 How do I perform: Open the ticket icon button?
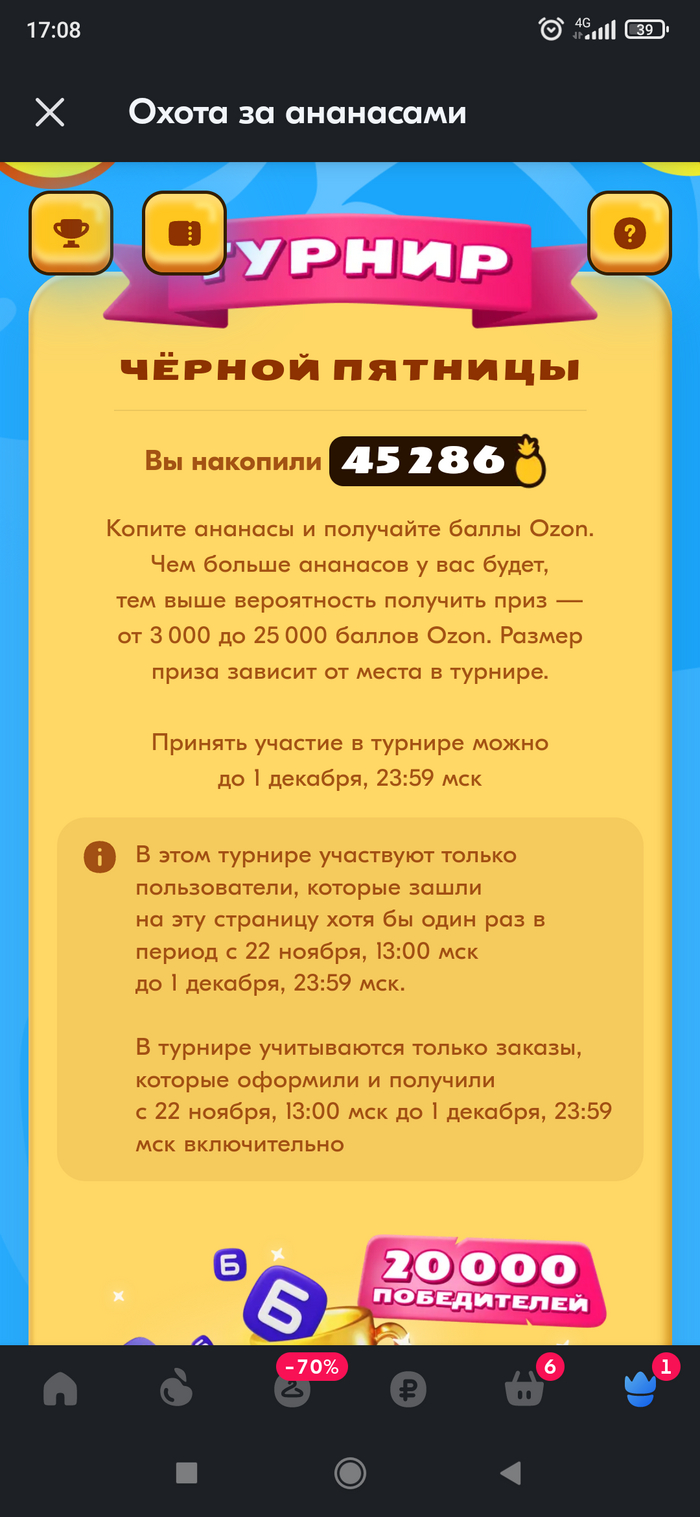[x=184, y=233]
